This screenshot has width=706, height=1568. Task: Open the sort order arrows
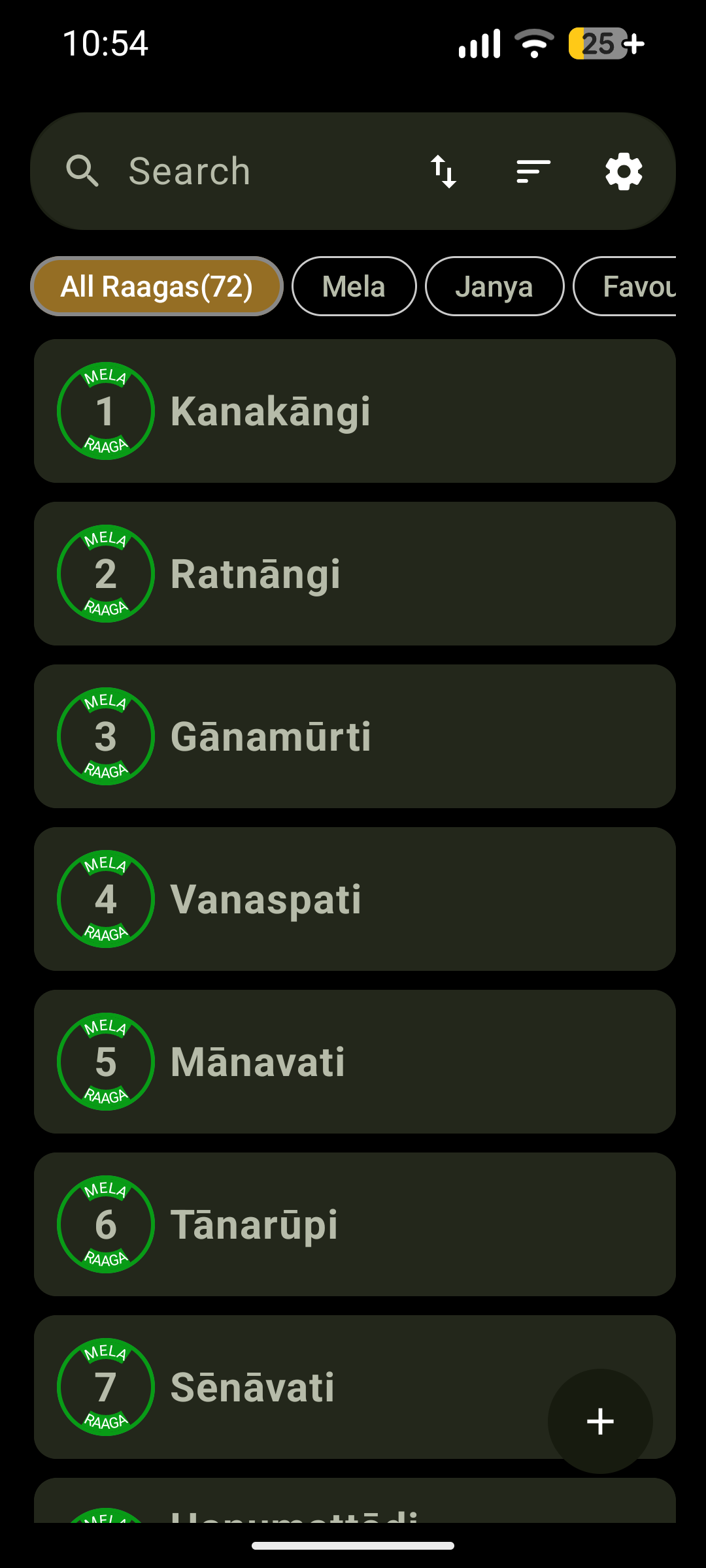point(443,171)
